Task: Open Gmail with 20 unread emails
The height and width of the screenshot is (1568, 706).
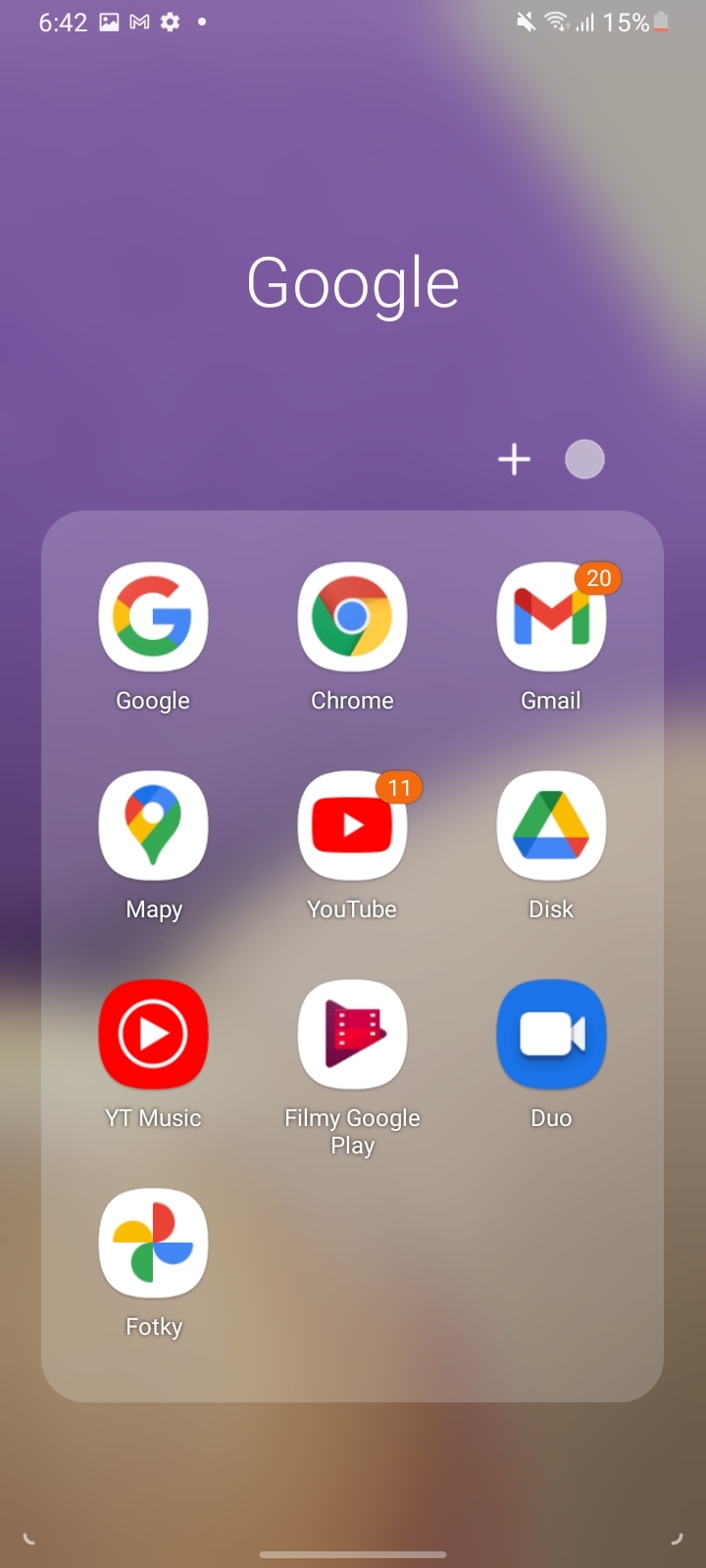Action: [551, 616]
